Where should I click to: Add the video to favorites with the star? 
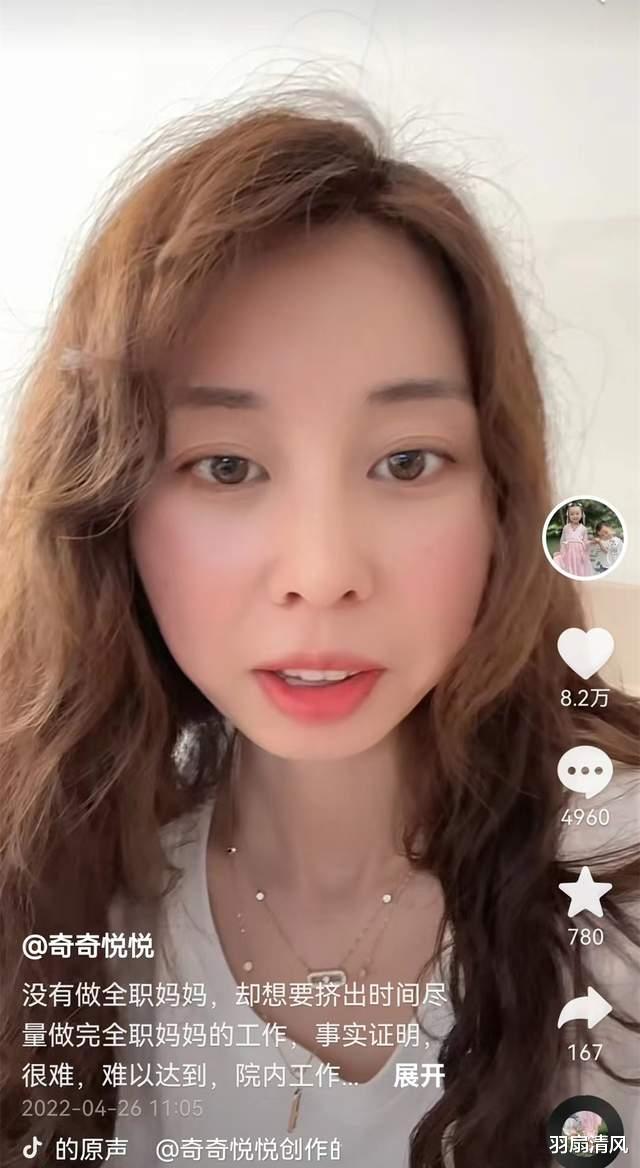pos(585,892)
